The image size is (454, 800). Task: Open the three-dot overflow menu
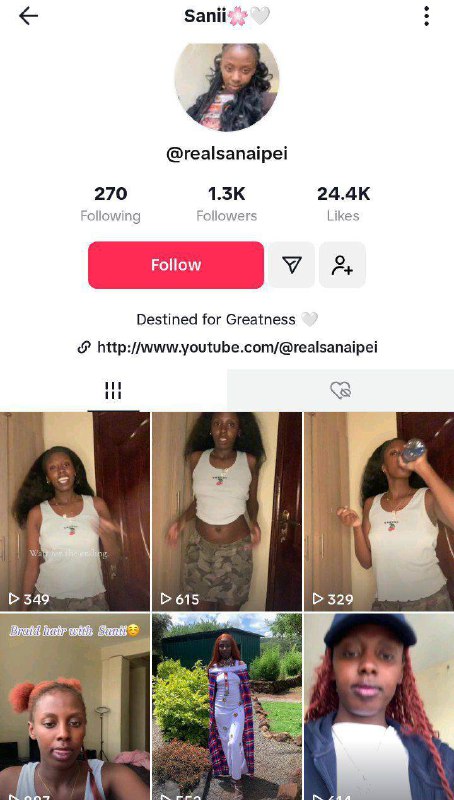click(426, 16)
